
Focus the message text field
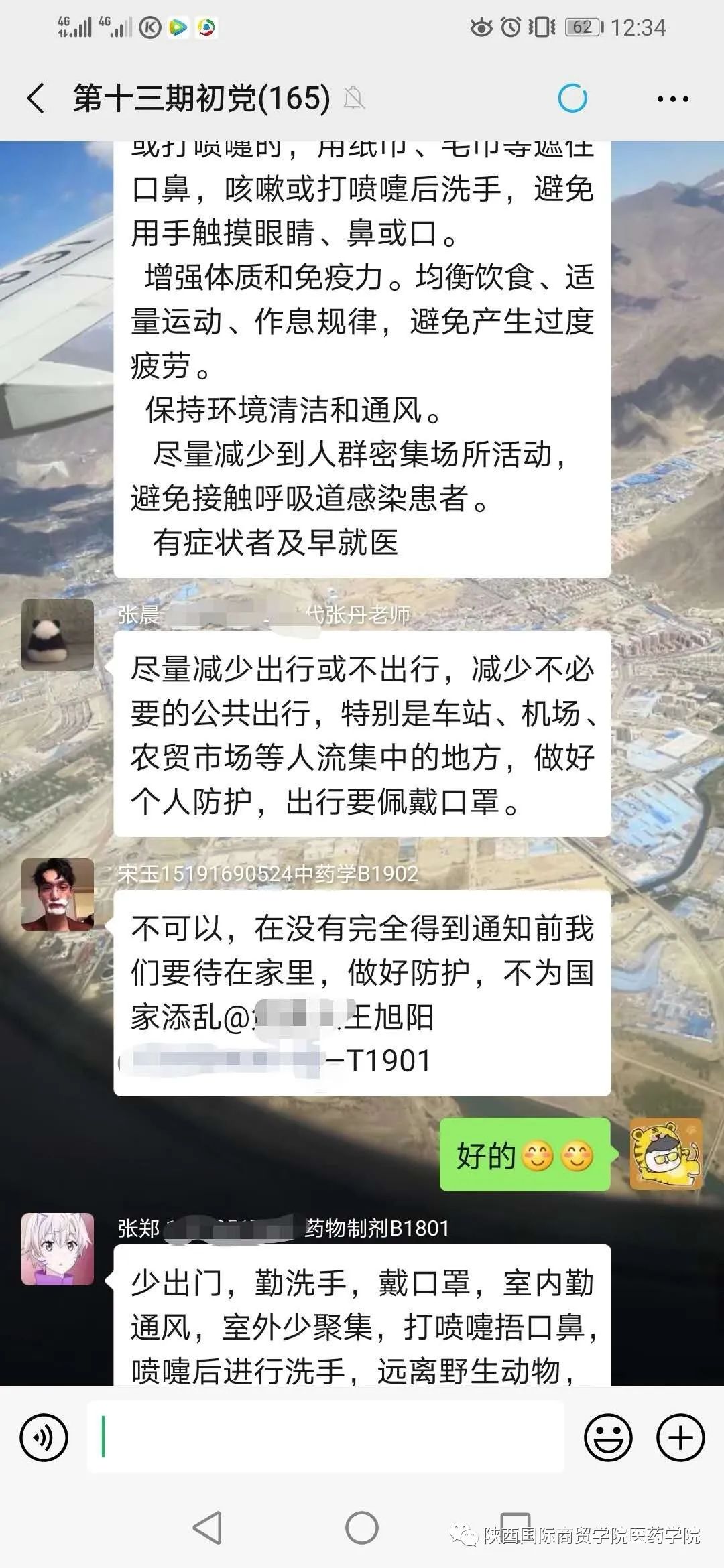pos(325,1437)
